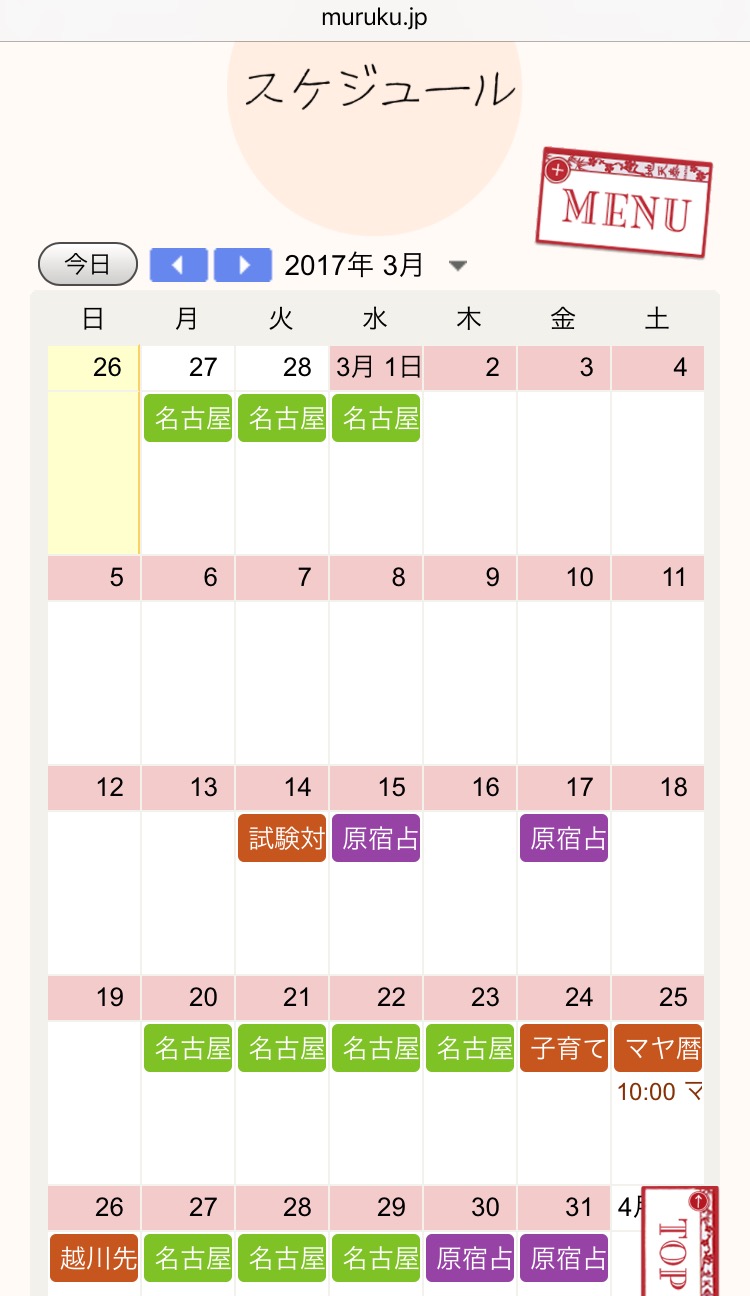The height and width of the screenshot is (1296, 750).
Task: Open the 名古屋 event on March 20
Action: coord(188,1048)
